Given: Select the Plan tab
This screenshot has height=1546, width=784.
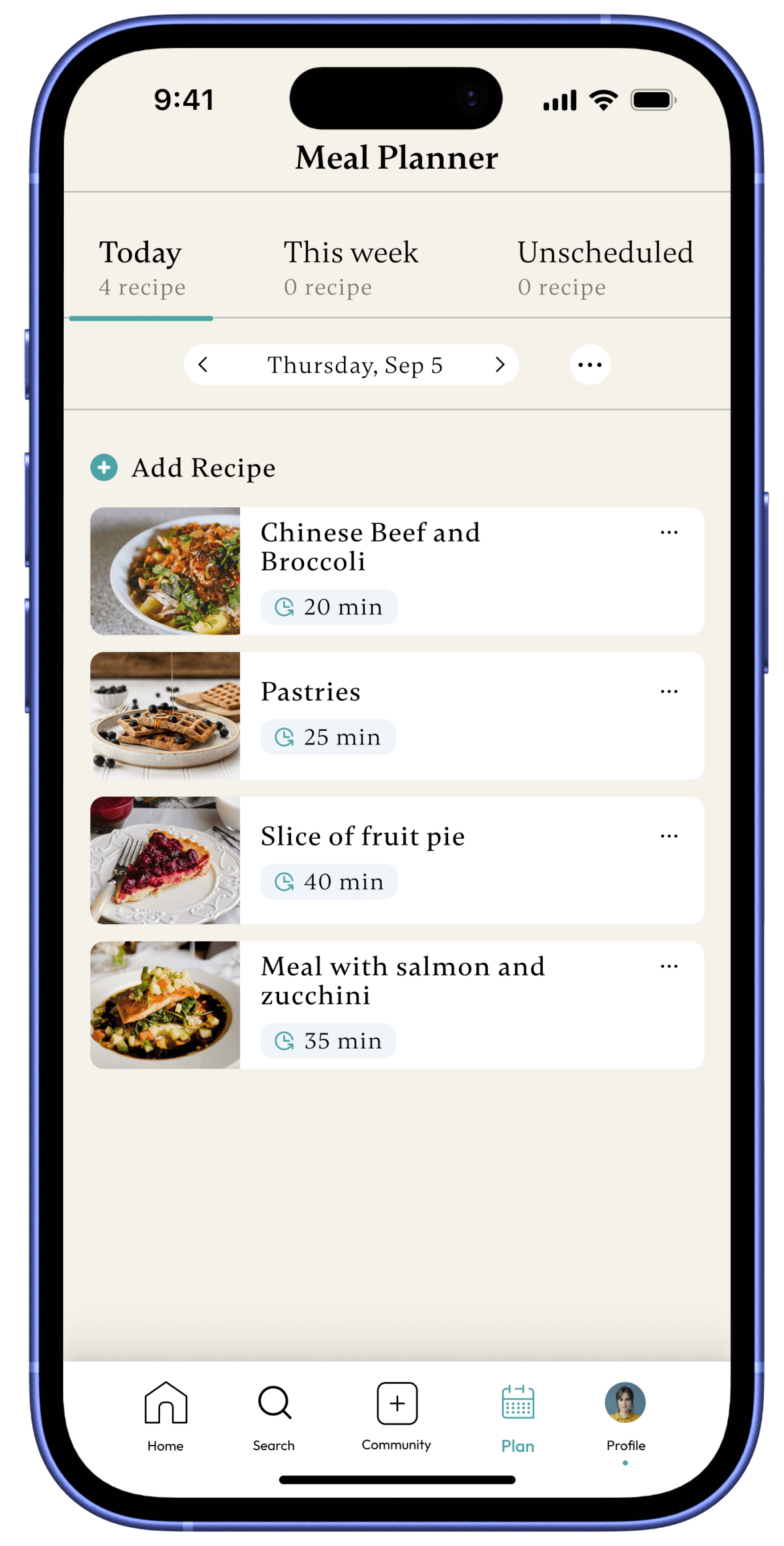Looking at the screenshot, I should coord(518,1416).
